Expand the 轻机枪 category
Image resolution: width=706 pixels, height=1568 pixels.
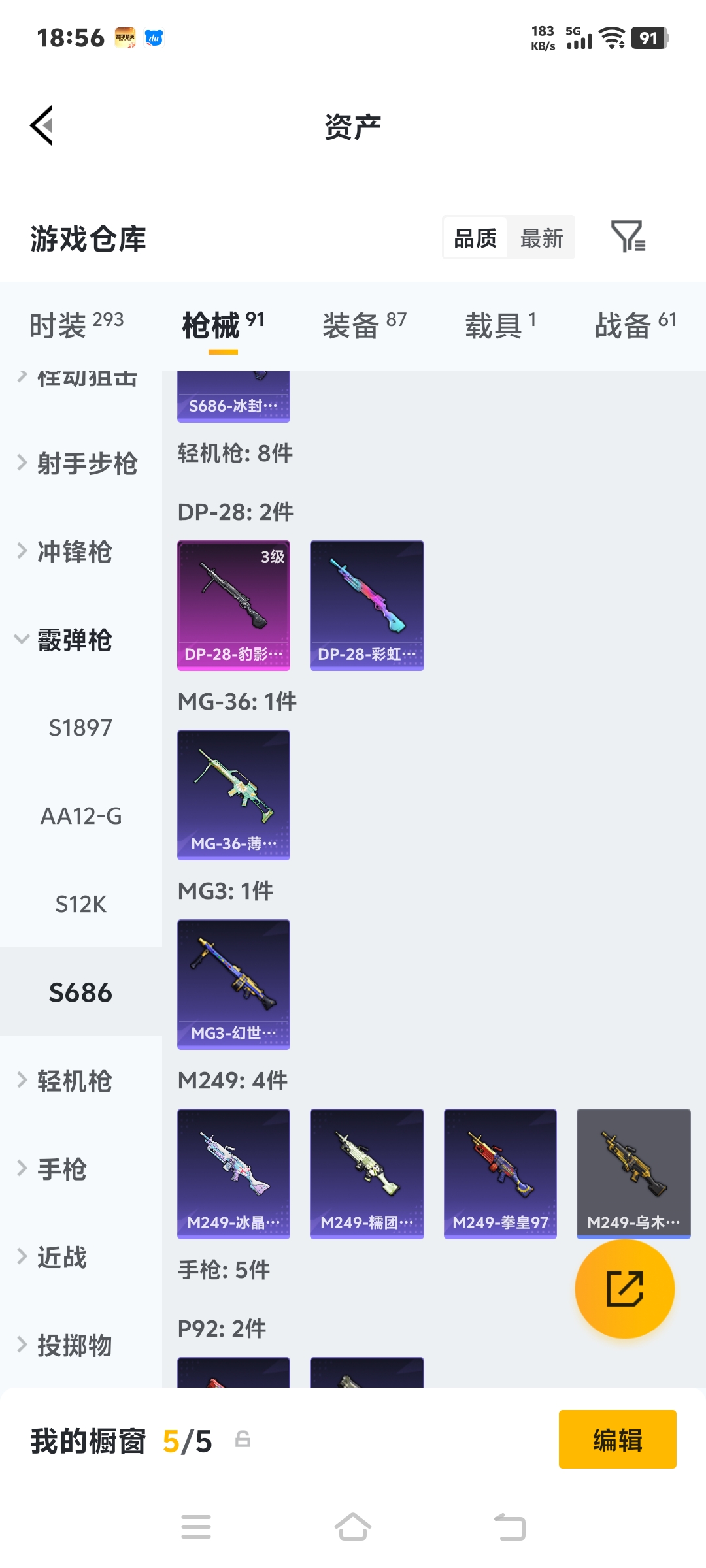click(x=74, y=1081)
